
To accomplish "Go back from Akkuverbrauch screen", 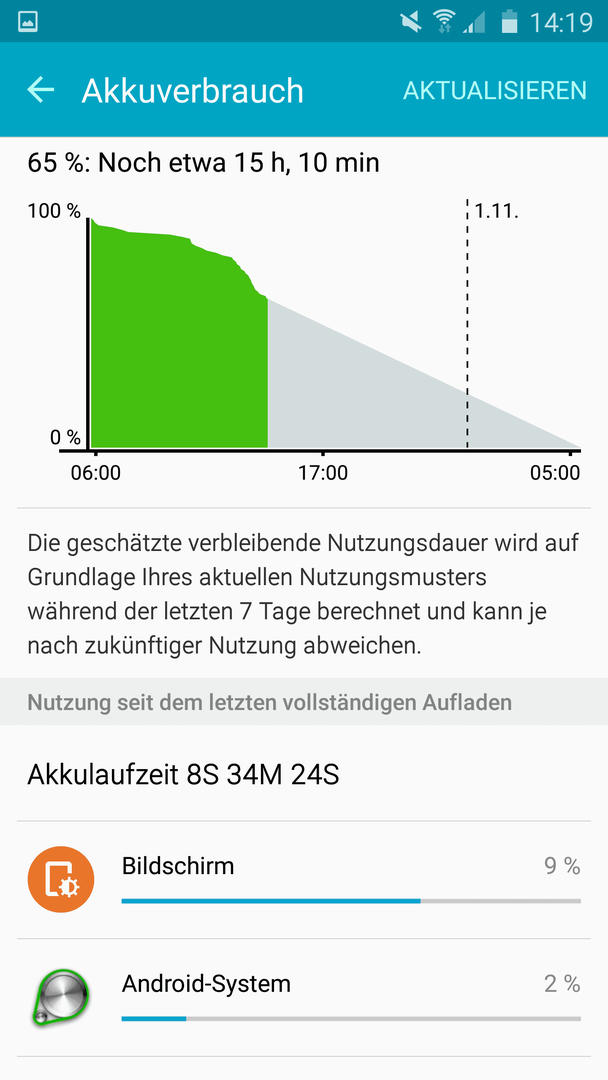I will click(41, 90).
